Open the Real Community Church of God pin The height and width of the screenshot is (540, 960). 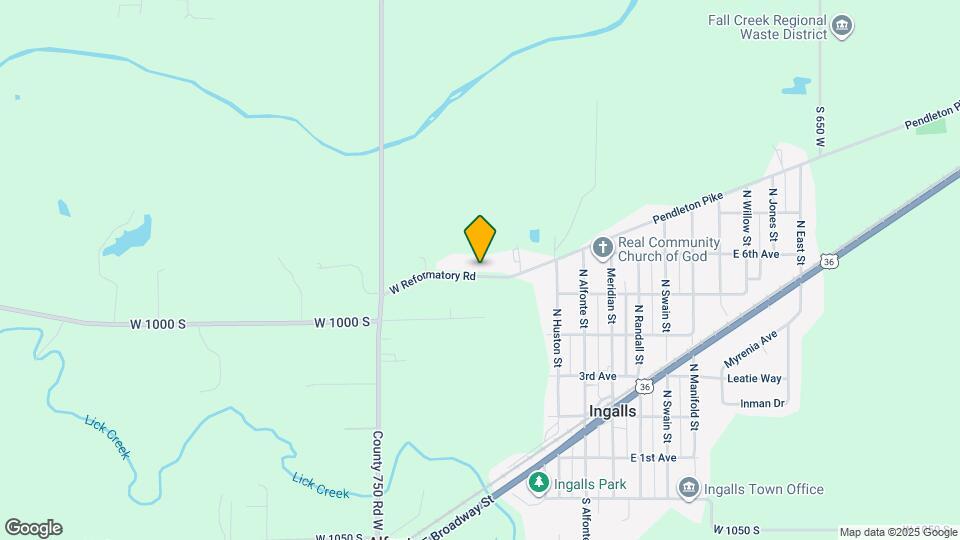click(602, 248)
